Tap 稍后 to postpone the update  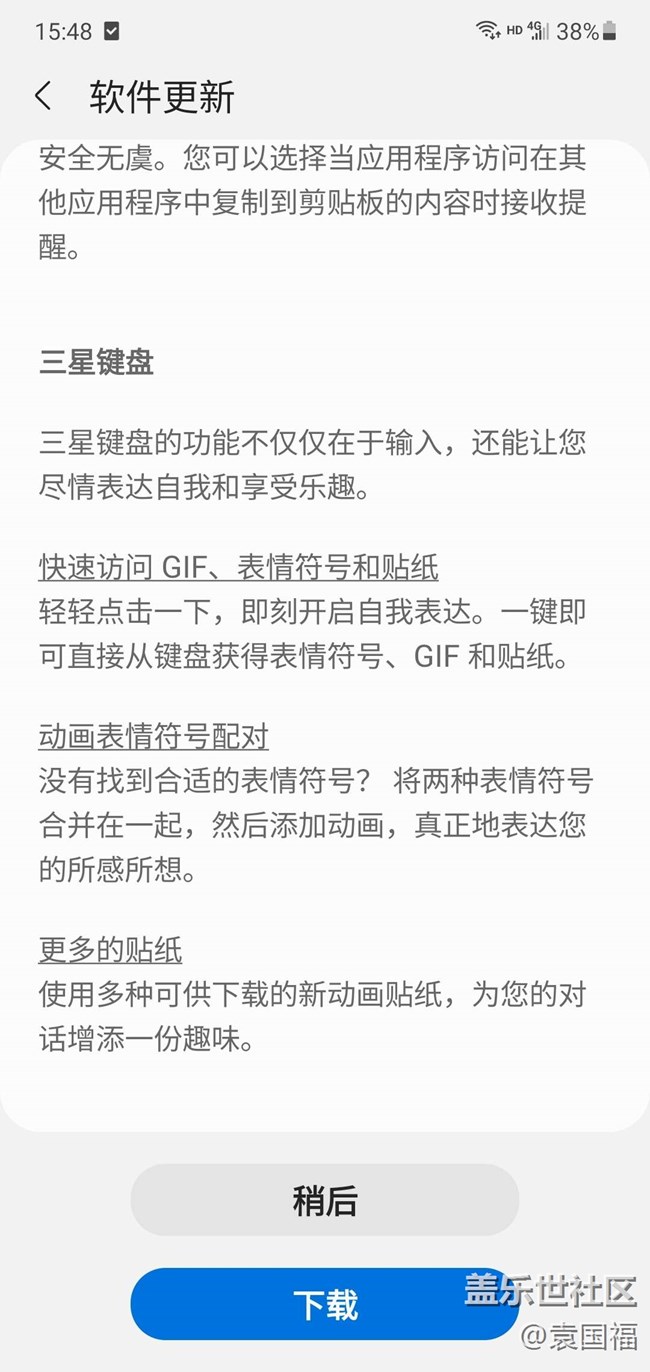325,1200
